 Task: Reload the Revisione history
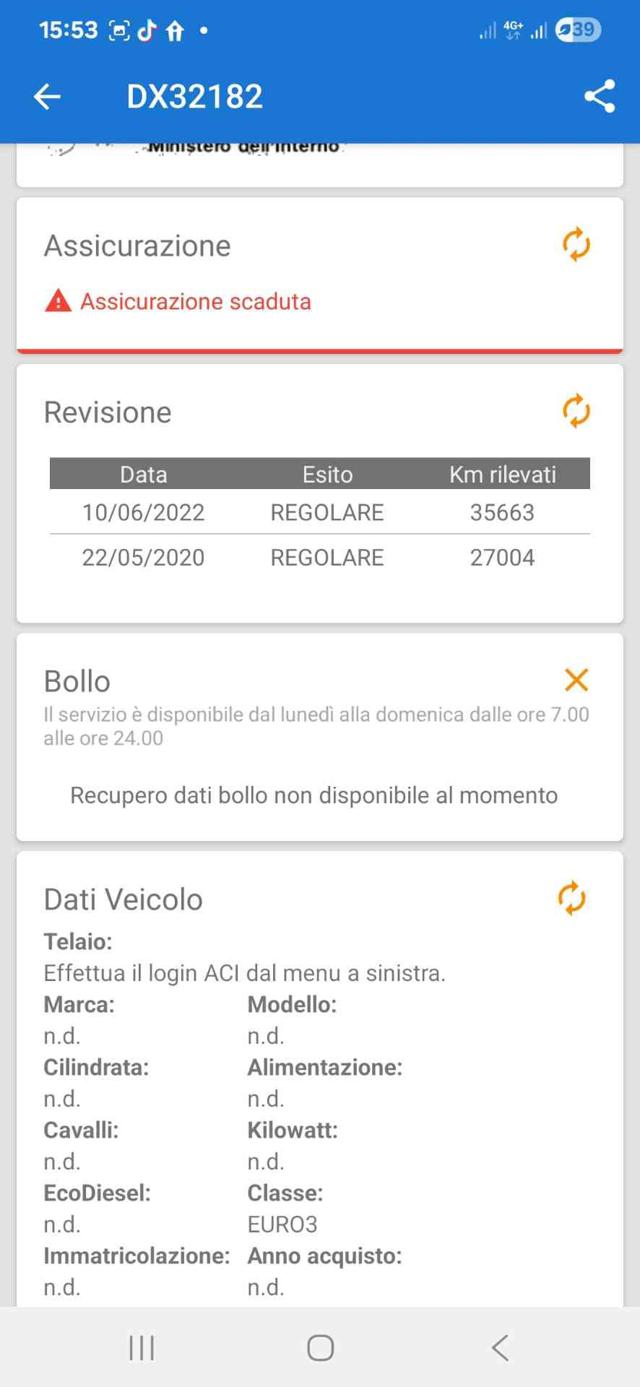tap(576, 410)
